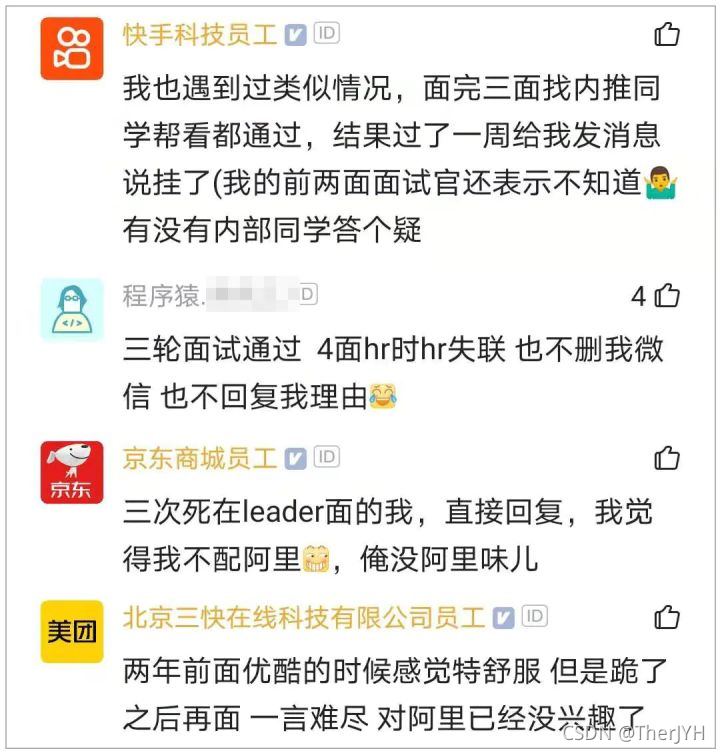Open the 快手科技员工 avatar profile
720x753 pixels.
pyautogui.click(x=72, y=48)
